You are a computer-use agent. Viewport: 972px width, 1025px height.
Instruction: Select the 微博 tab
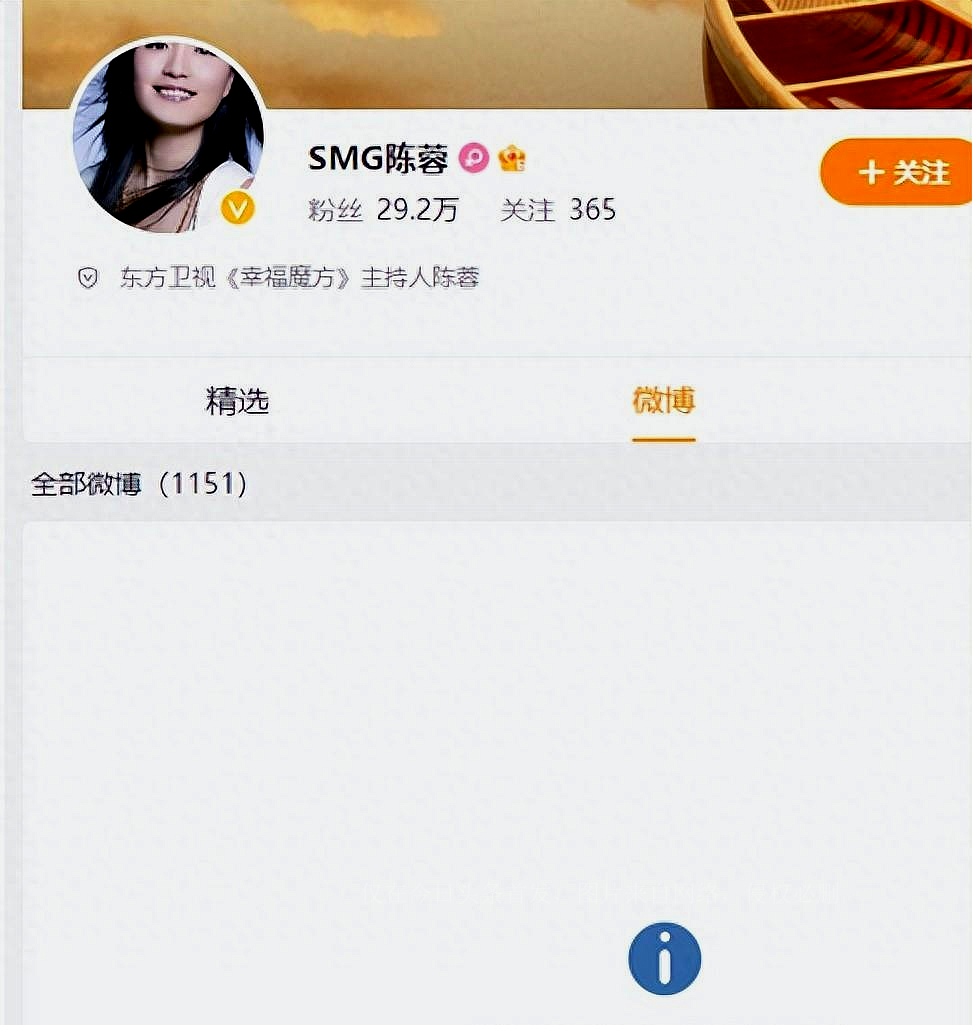(x=663, y=401)
